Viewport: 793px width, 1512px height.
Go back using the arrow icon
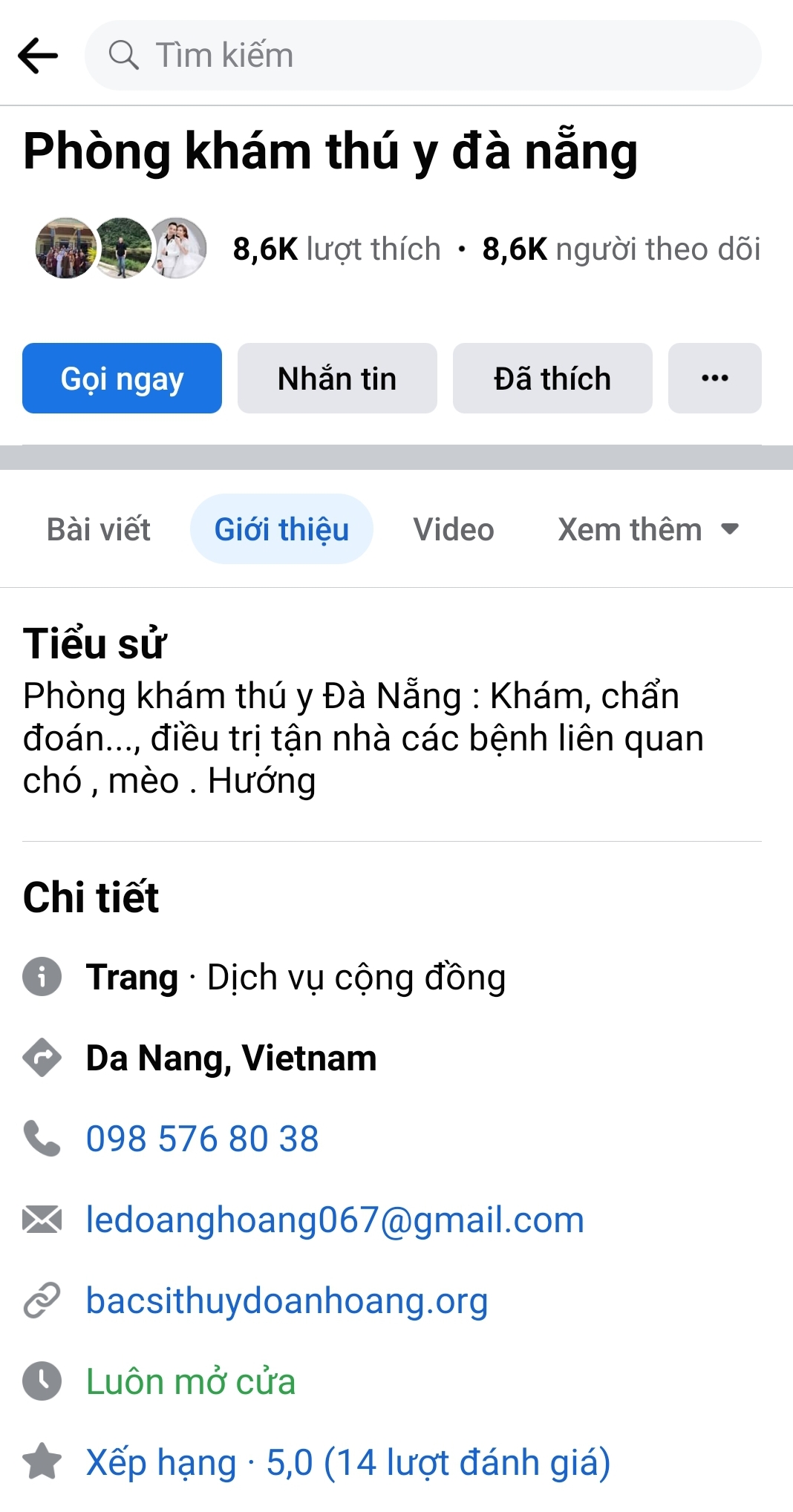point(37,56)
